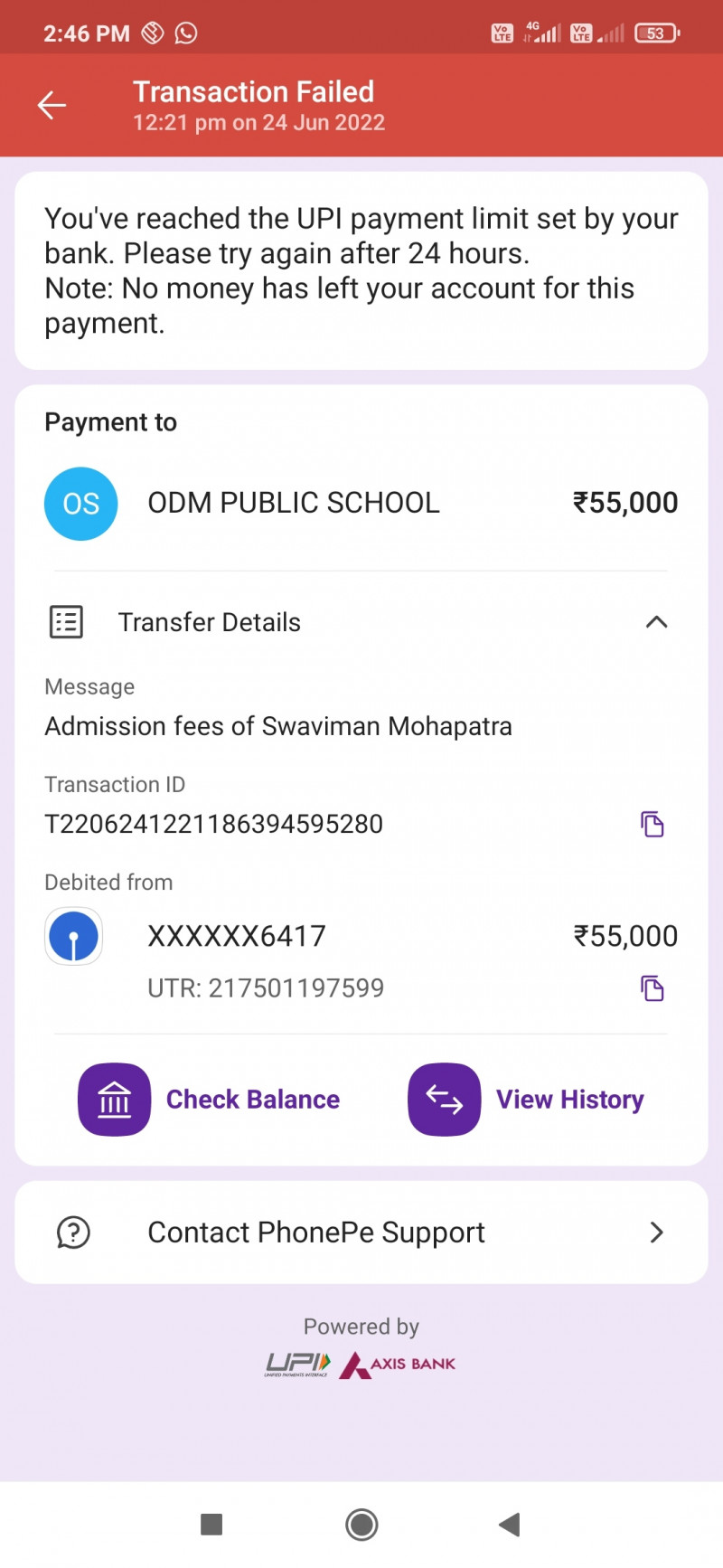723x1568 pixels.
Task: Copy the Transaction ID
Action: 652,824
